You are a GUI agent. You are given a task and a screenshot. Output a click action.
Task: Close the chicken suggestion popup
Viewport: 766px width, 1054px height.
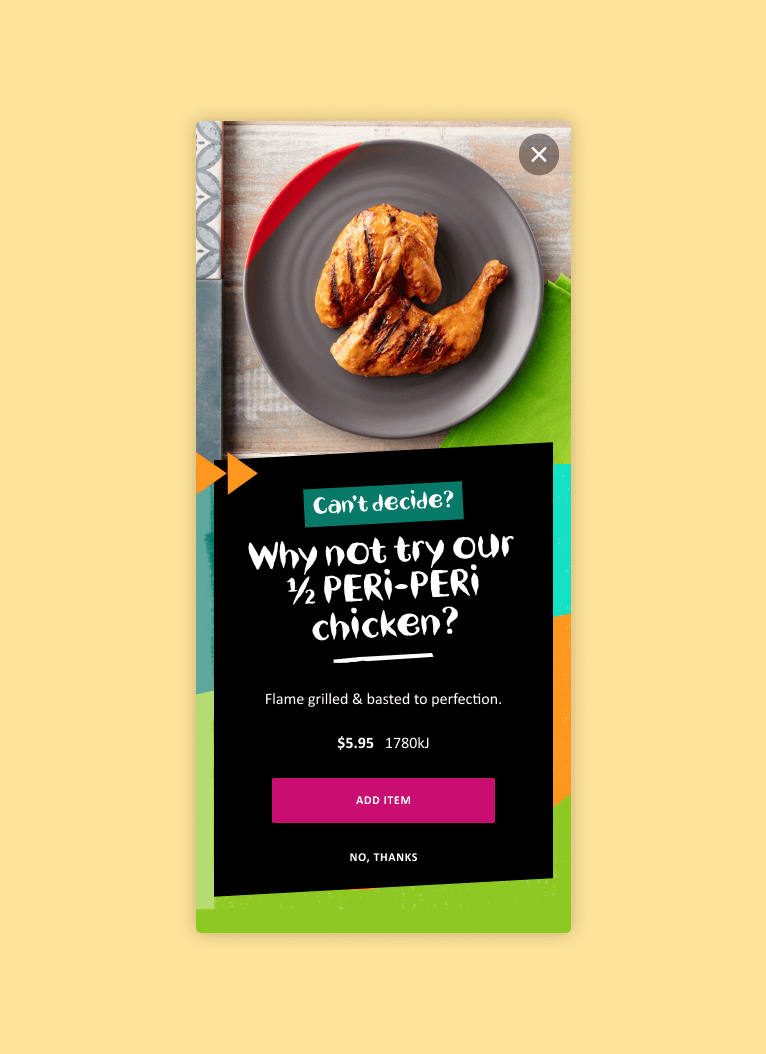[538, 154]
